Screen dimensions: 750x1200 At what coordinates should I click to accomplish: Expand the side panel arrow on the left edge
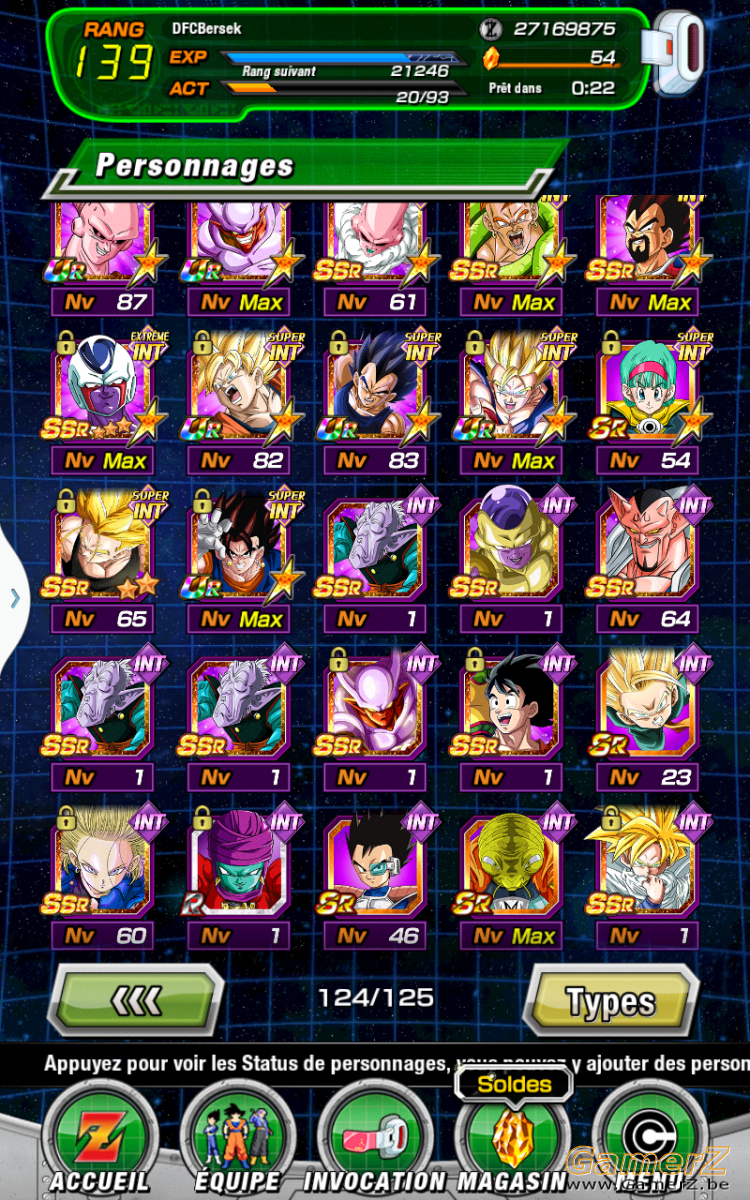click(14, 599)
